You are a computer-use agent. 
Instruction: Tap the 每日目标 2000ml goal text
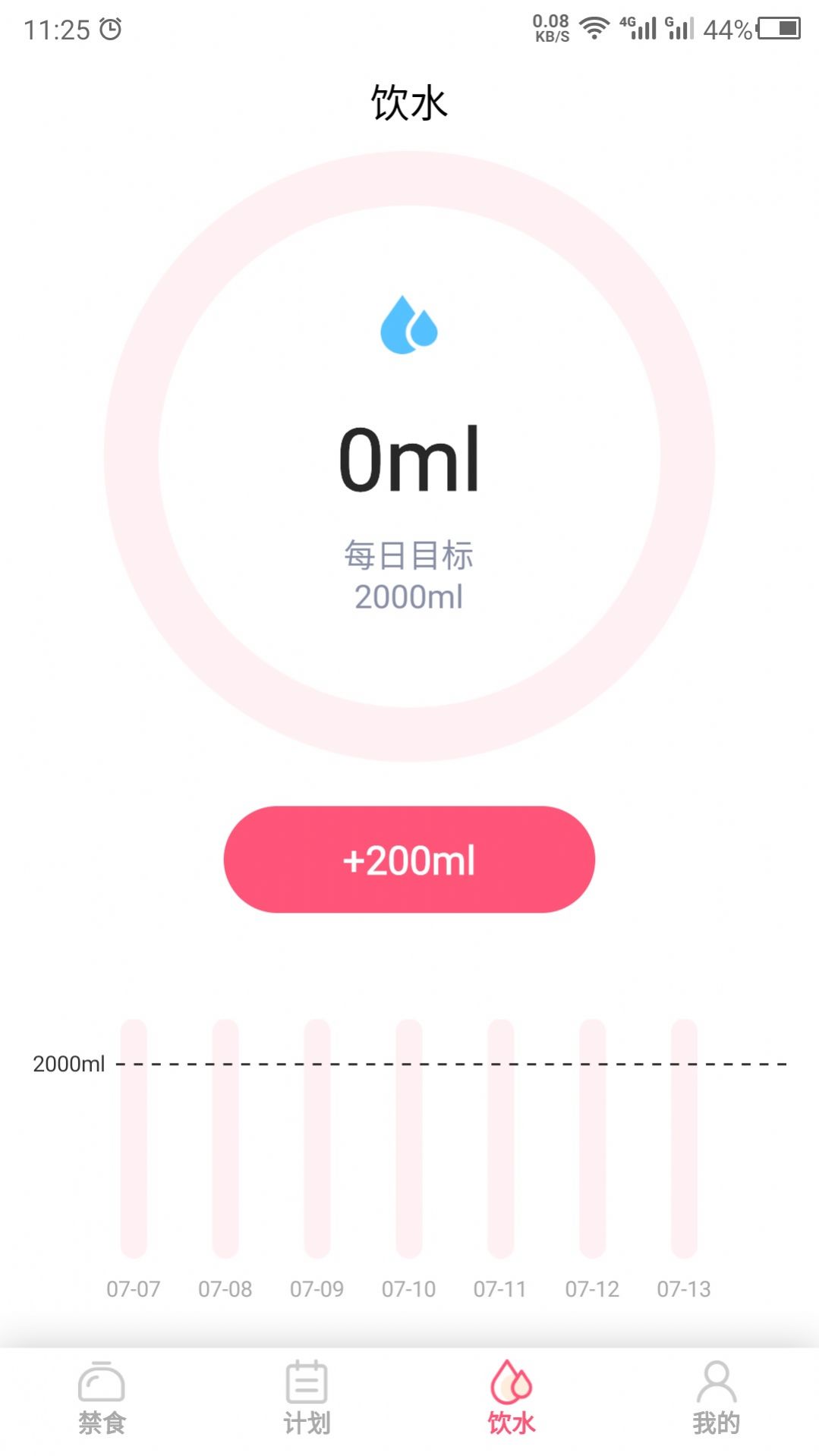tap(408, 575)
